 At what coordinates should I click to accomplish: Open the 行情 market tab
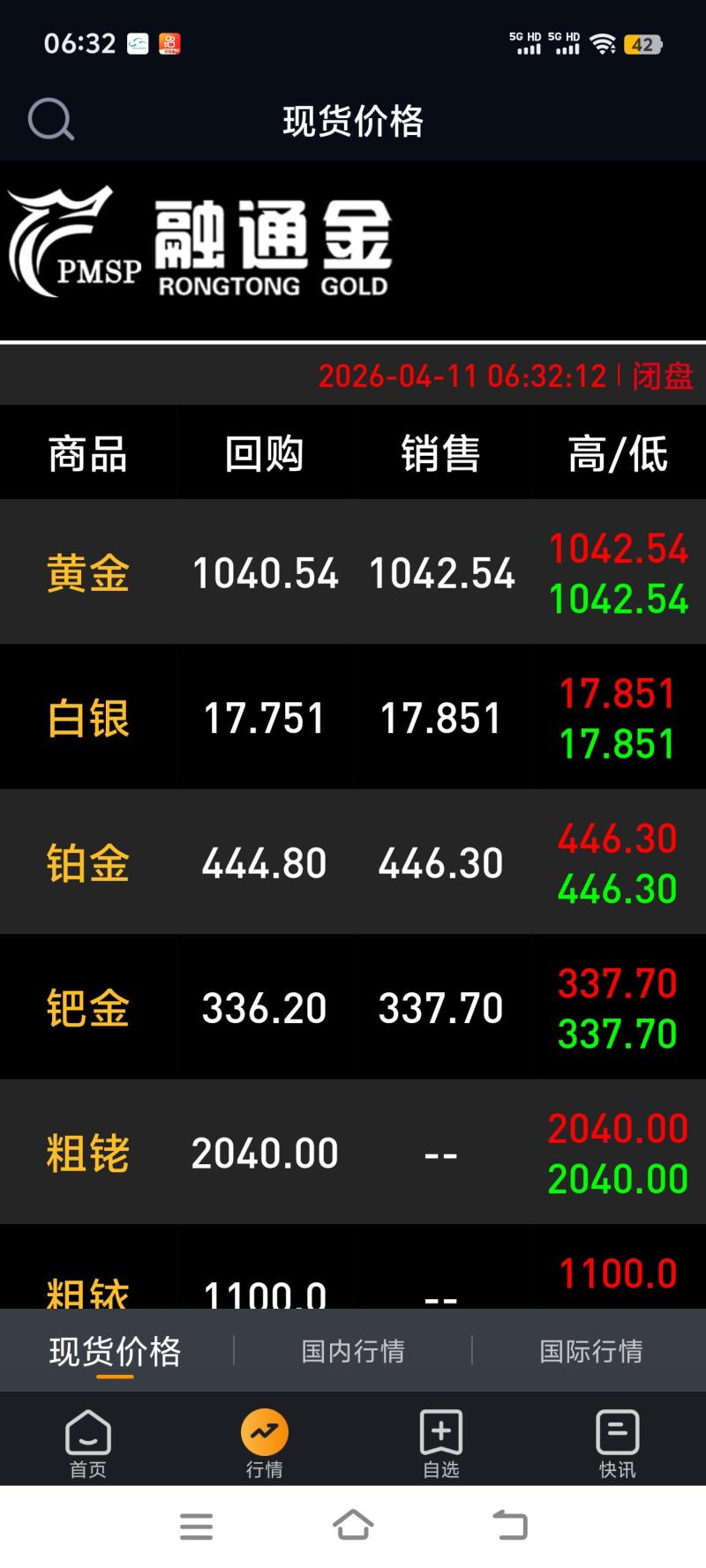pyautogui.click(x=265, y=1443)
